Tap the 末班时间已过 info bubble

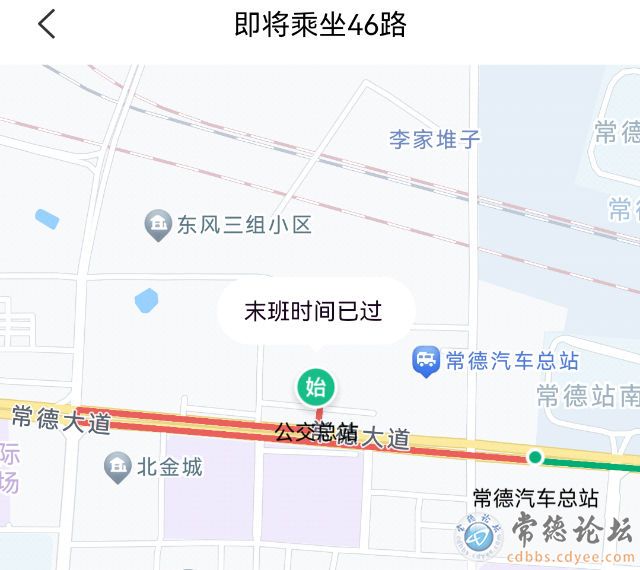(x=314, y=312)
